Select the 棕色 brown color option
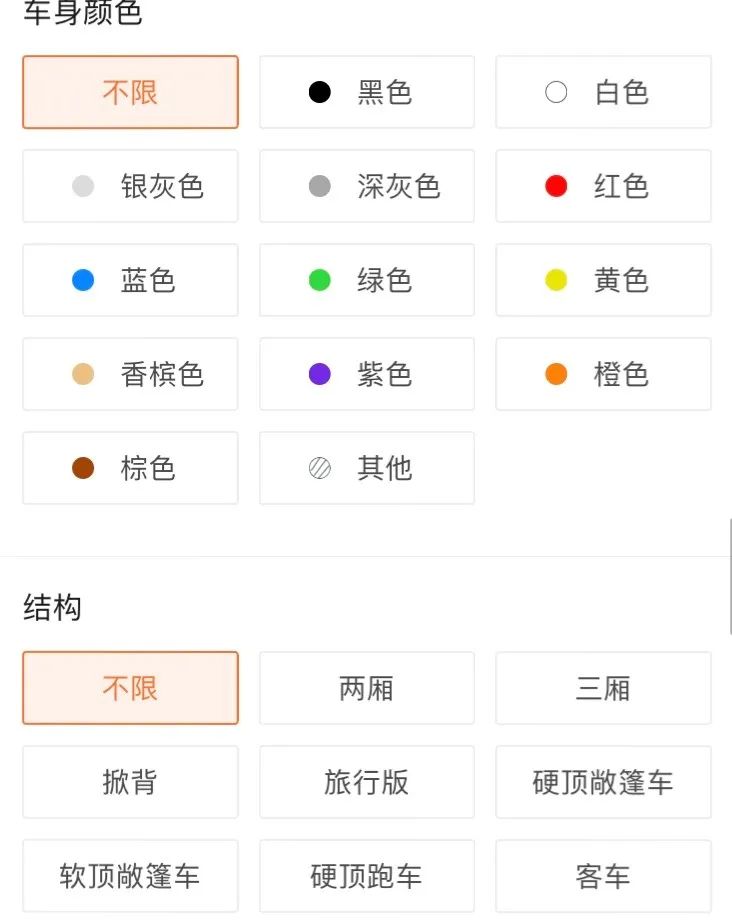The image size is (732, 921). point(130,468)
